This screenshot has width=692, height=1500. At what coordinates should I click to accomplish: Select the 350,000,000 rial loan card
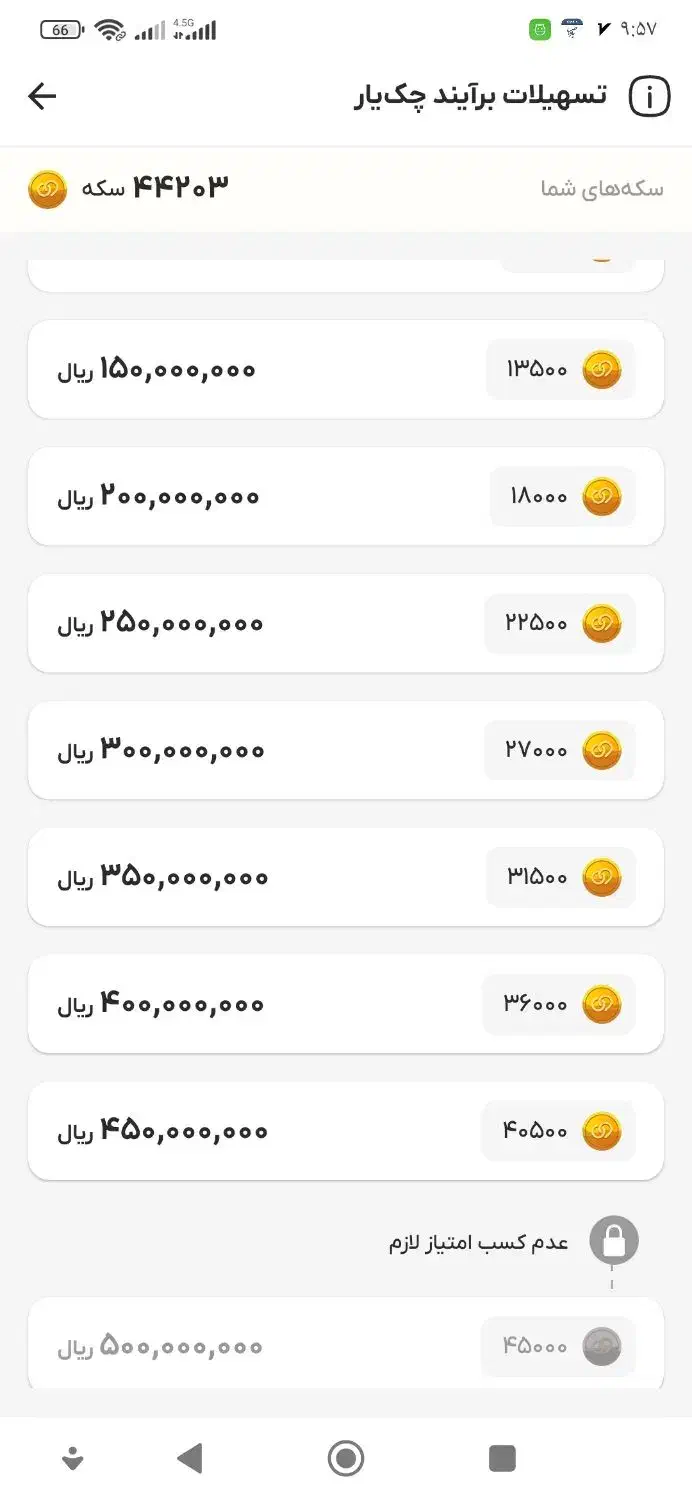[x=346, y=878]
